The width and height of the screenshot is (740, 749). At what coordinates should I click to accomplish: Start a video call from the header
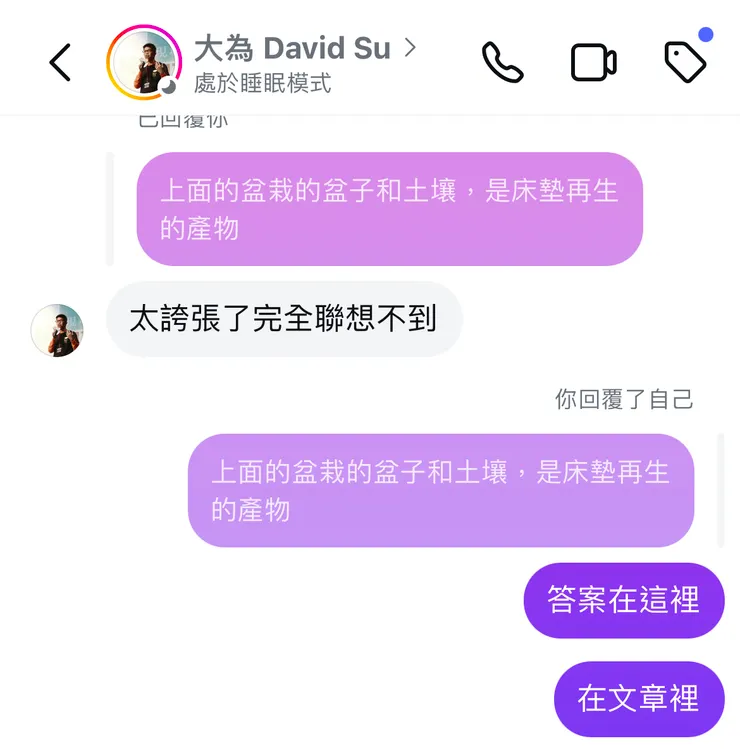[594, 60]
